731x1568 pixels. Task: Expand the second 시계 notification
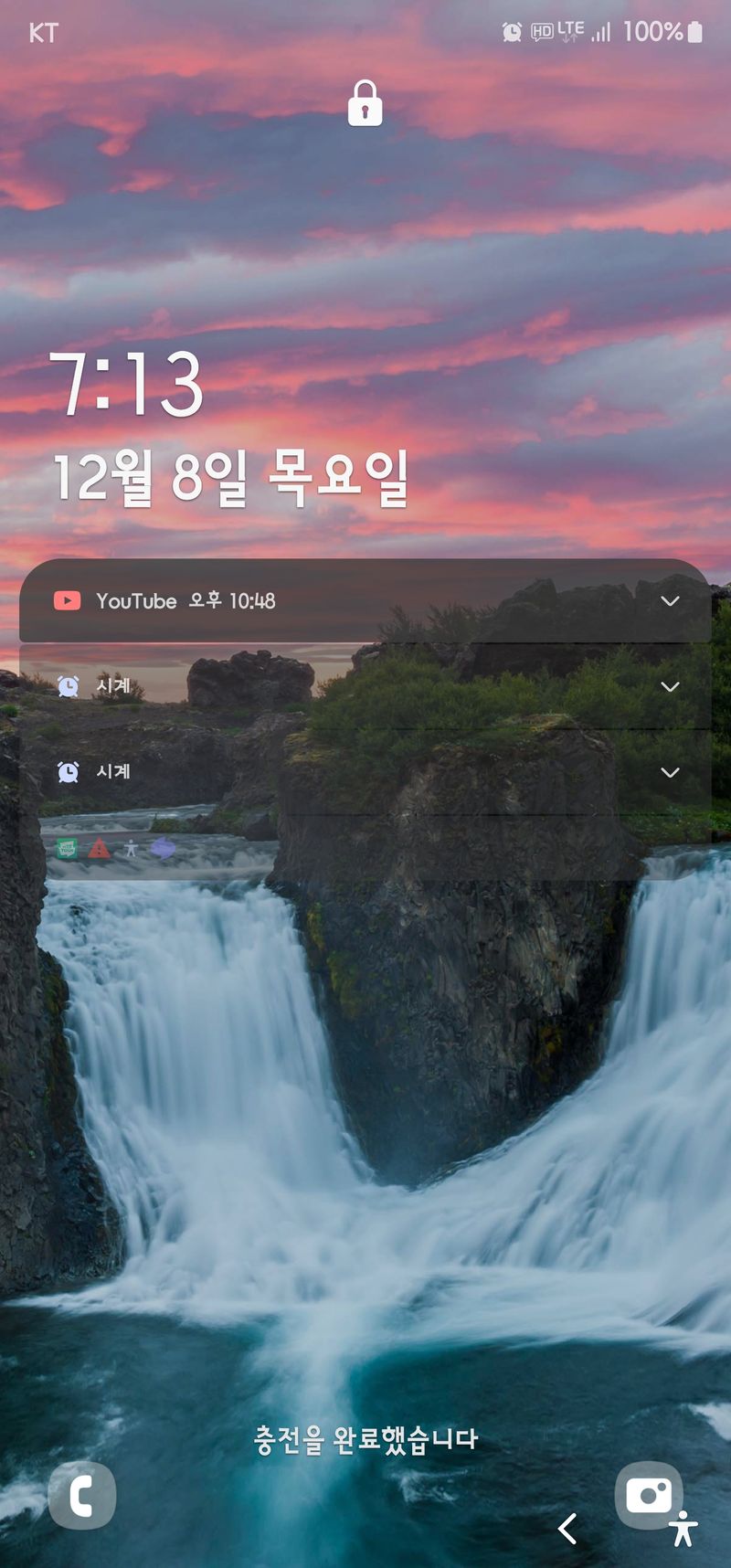670,771
